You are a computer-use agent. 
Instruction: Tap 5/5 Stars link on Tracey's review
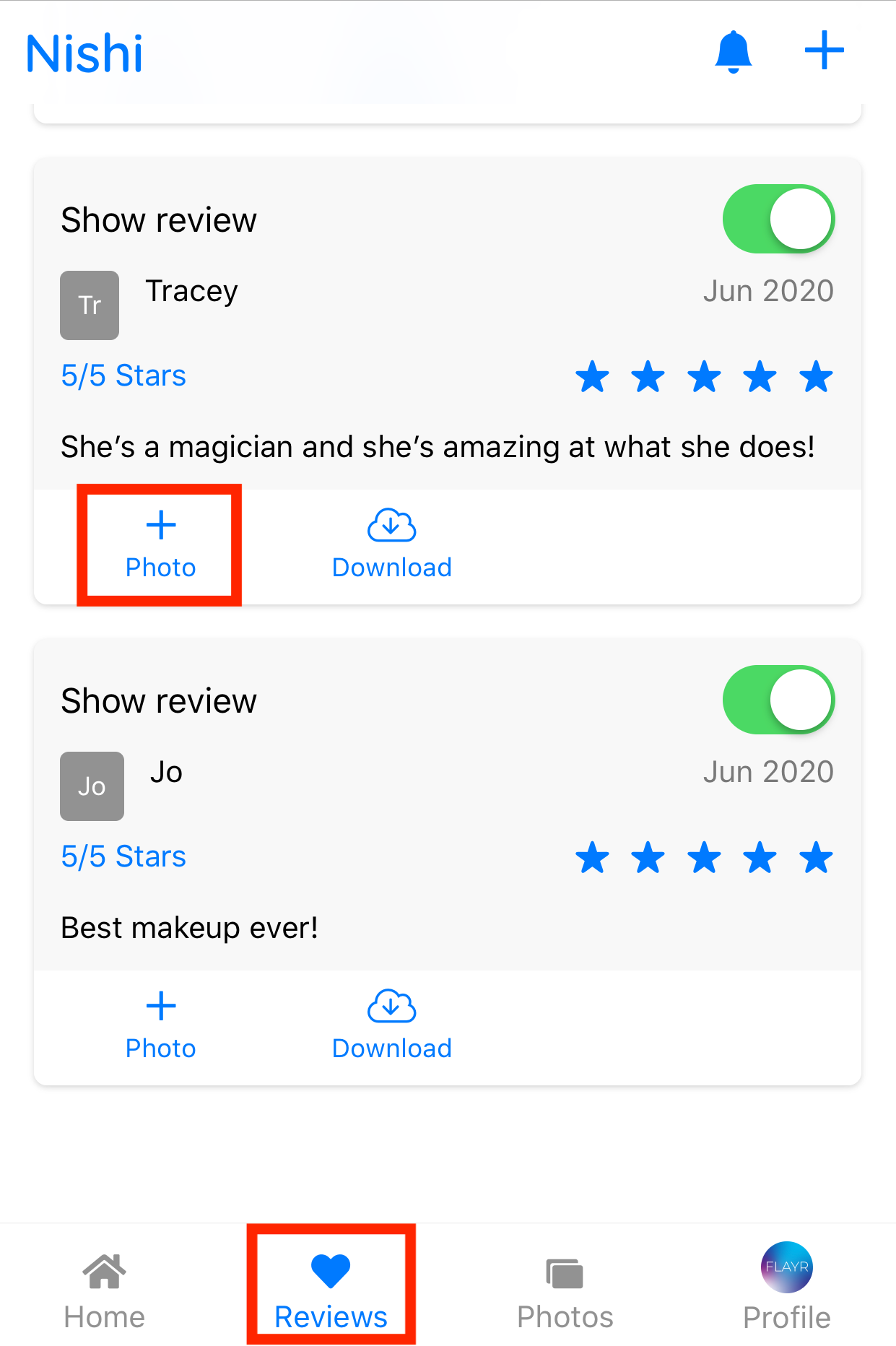point(123,375)
